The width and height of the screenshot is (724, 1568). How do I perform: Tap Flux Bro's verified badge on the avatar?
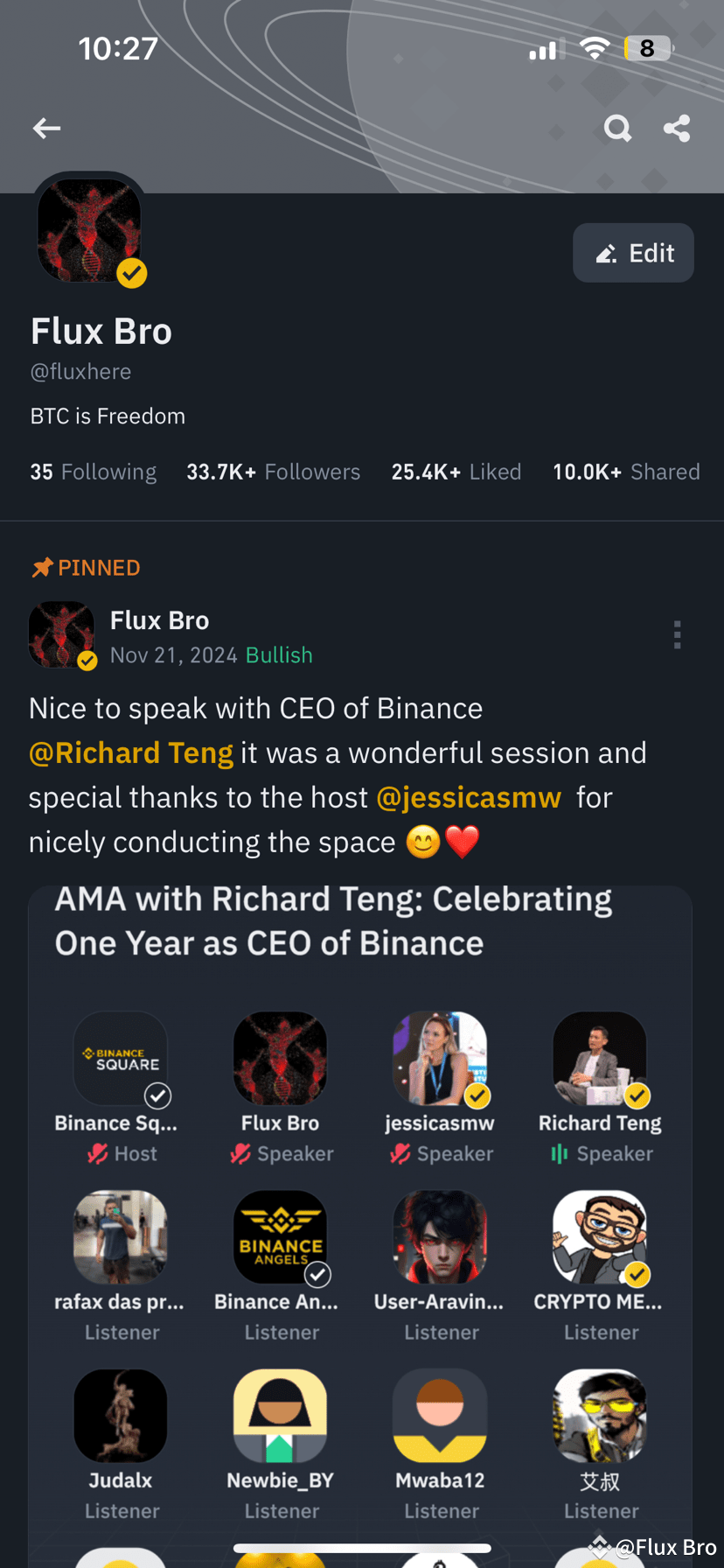pos(131,272)
